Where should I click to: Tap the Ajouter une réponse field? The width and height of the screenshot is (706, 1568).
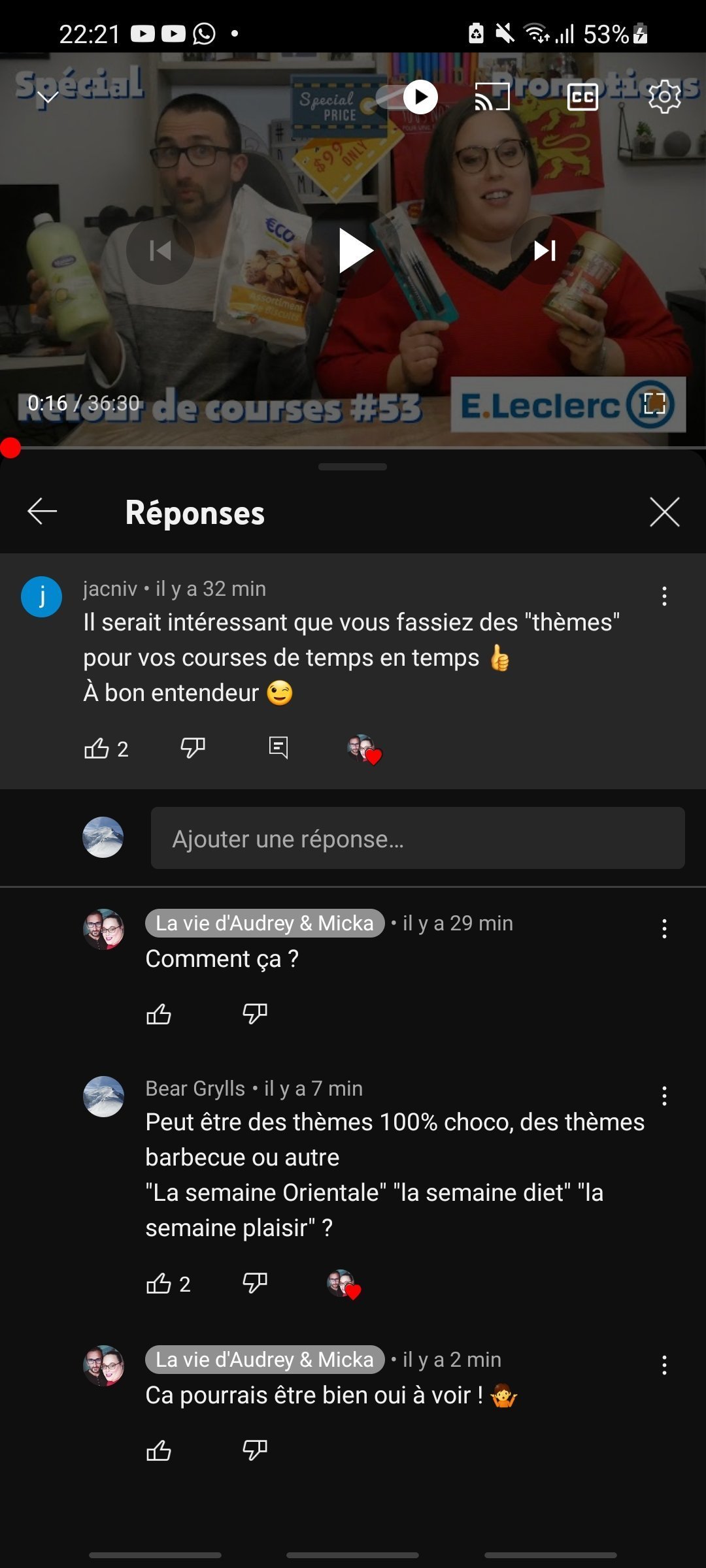click(x=418, y=838)
